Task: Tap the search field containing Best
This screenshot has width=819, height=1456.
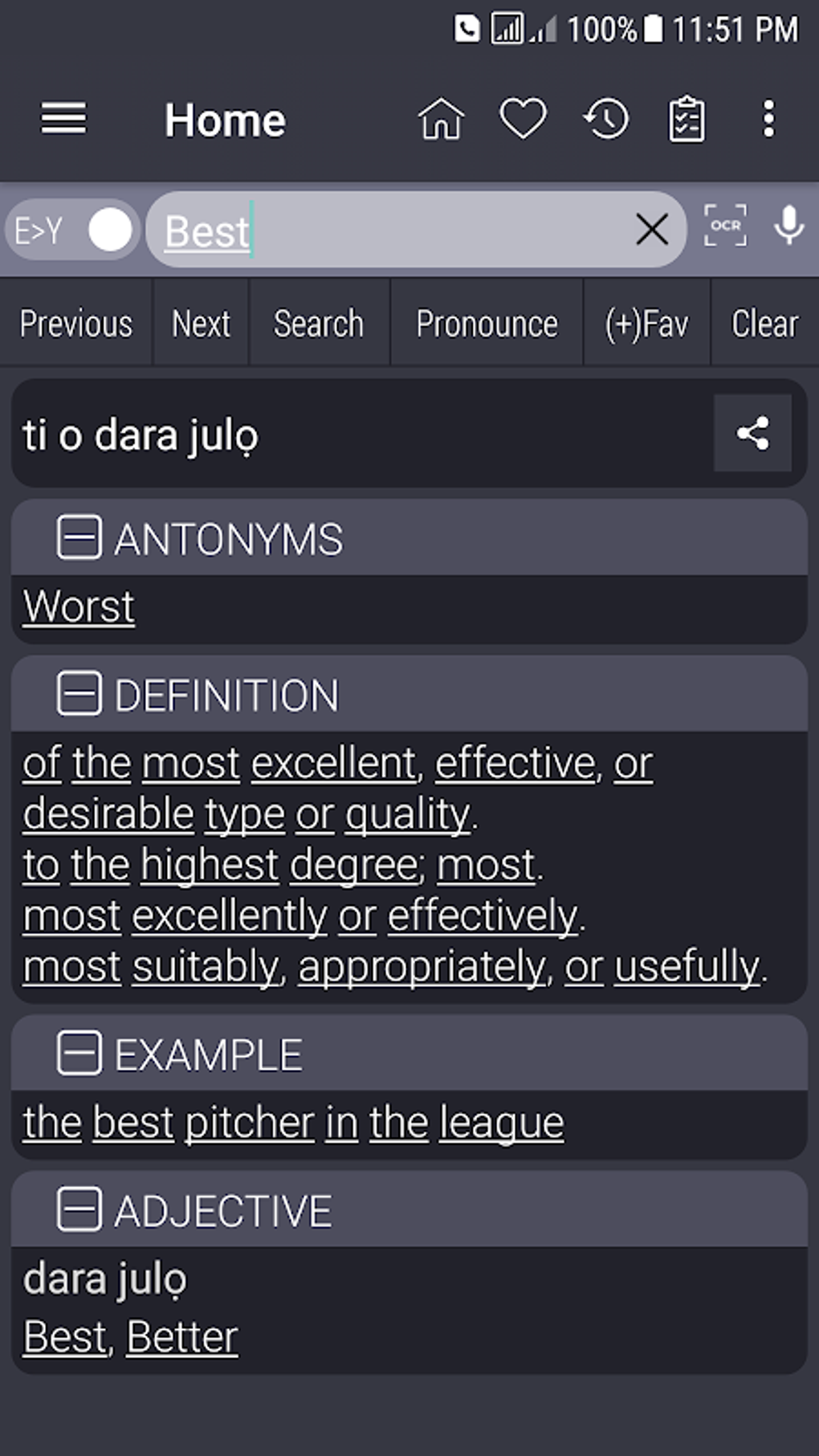Action: (393, 230)
